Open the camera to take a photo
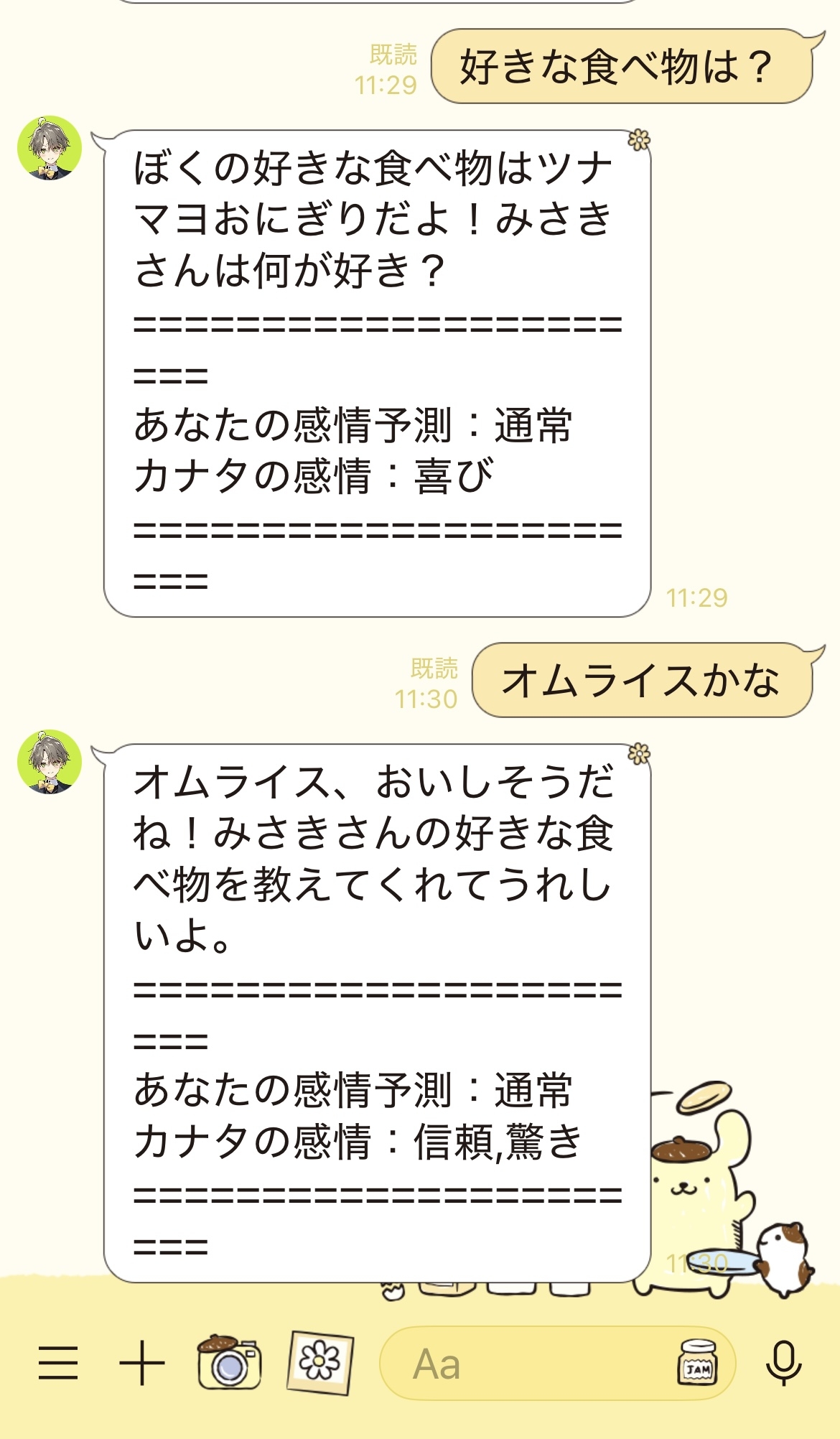The width and height of the screenshot is (840, 1439). [x=228, y=1362]
